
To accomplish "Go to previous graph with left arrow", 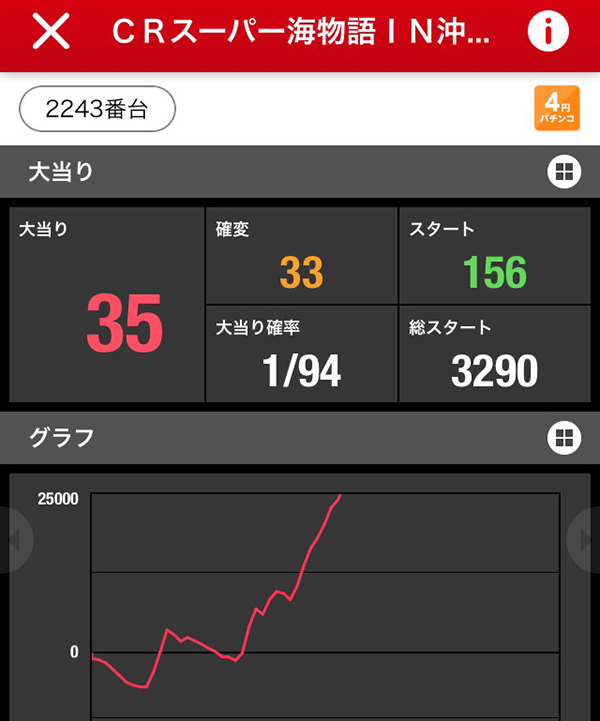I will tap(14, 540).
